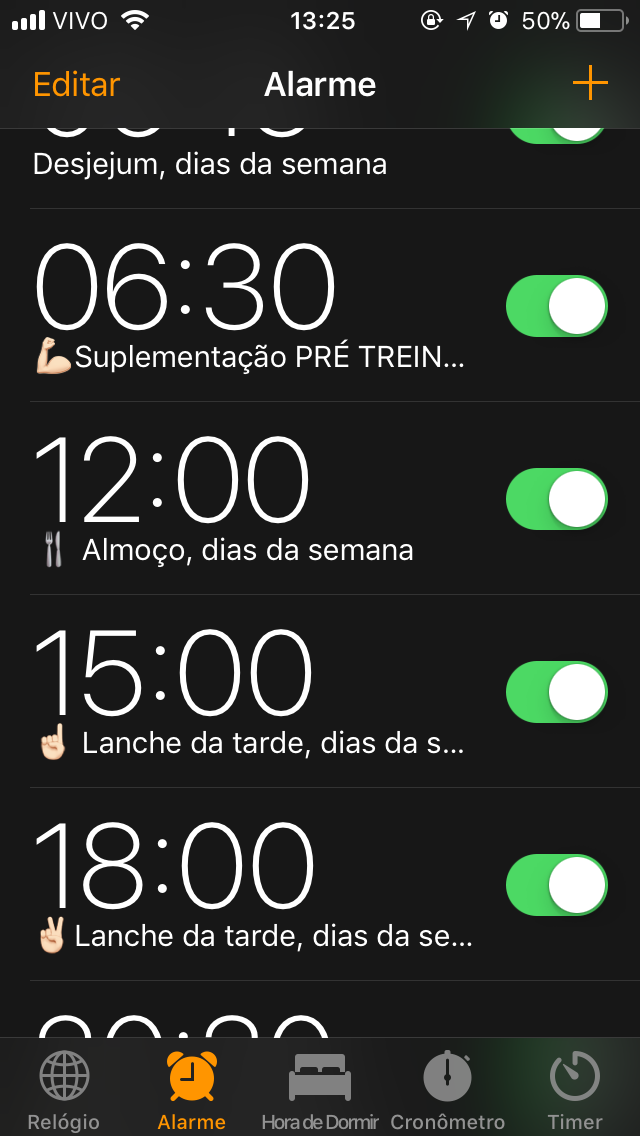Toggle the Desjejum alarm switch
640x1136 pixels.
tap(557, 136)
